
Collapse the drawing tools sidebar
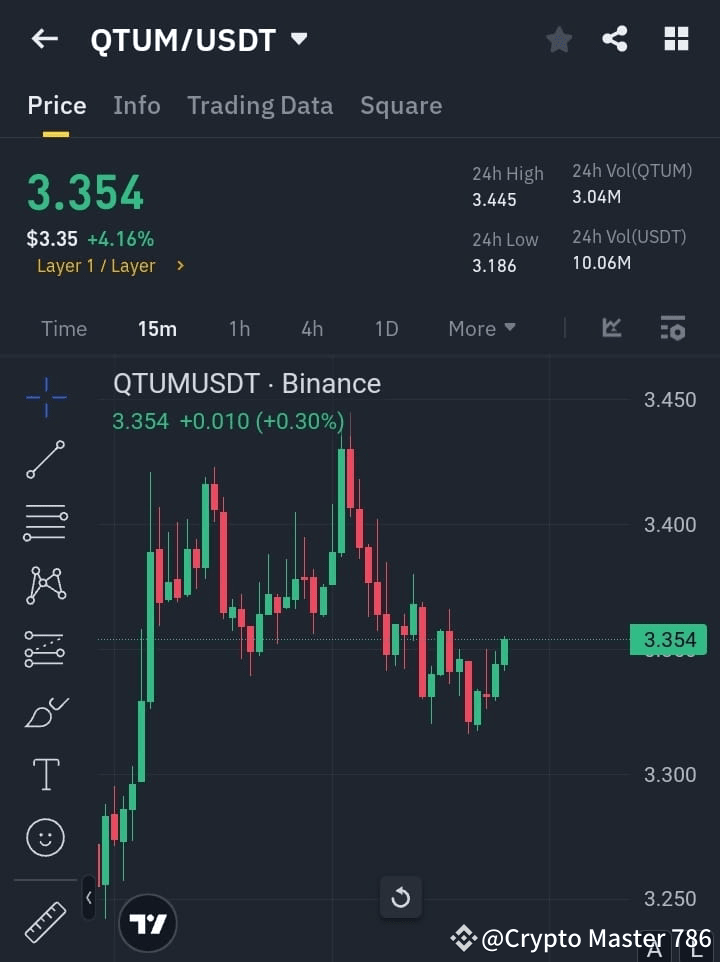(x=88, y=897)
